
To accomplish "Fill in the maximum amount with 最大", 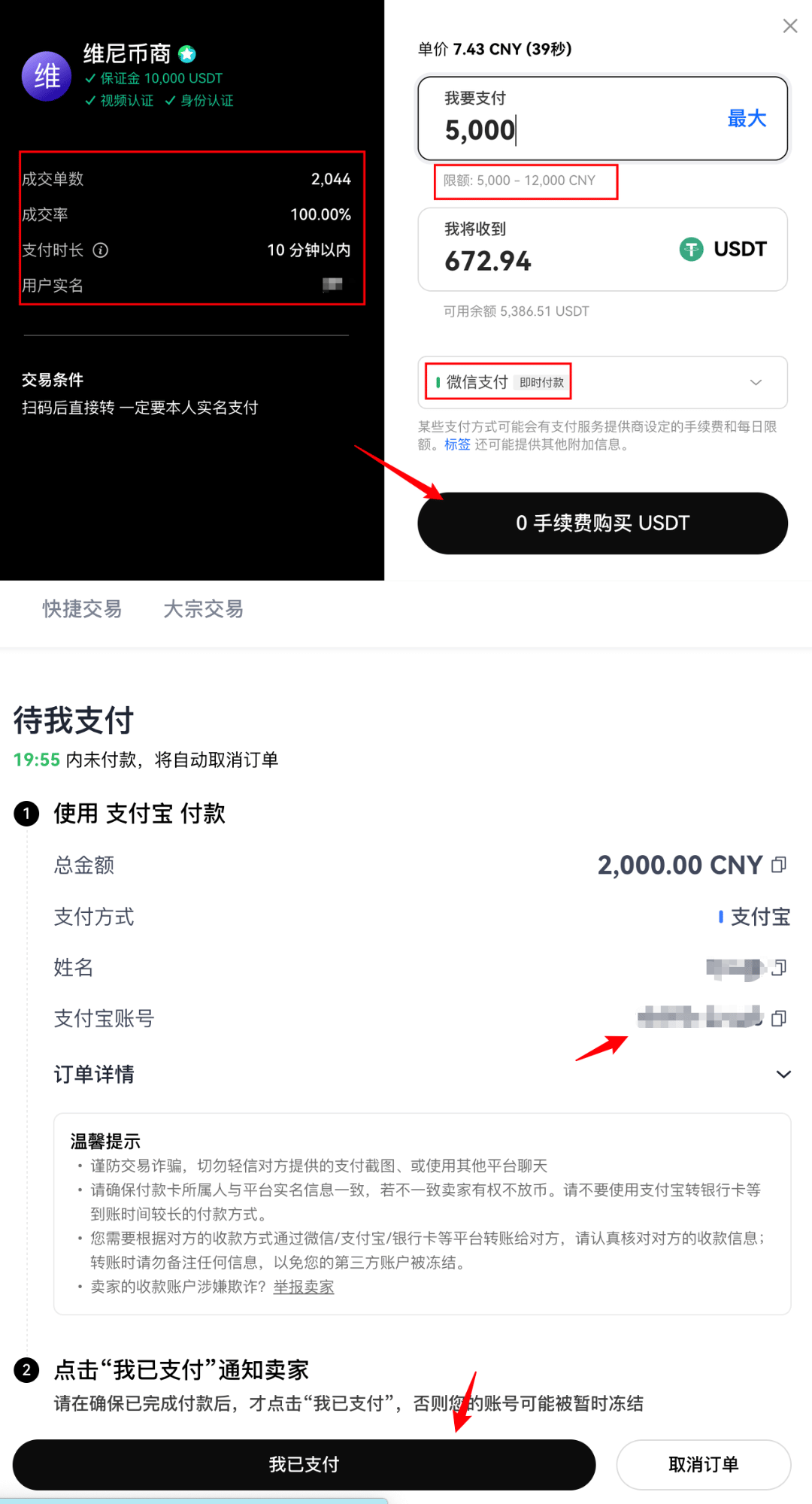I will click(747, 118).
